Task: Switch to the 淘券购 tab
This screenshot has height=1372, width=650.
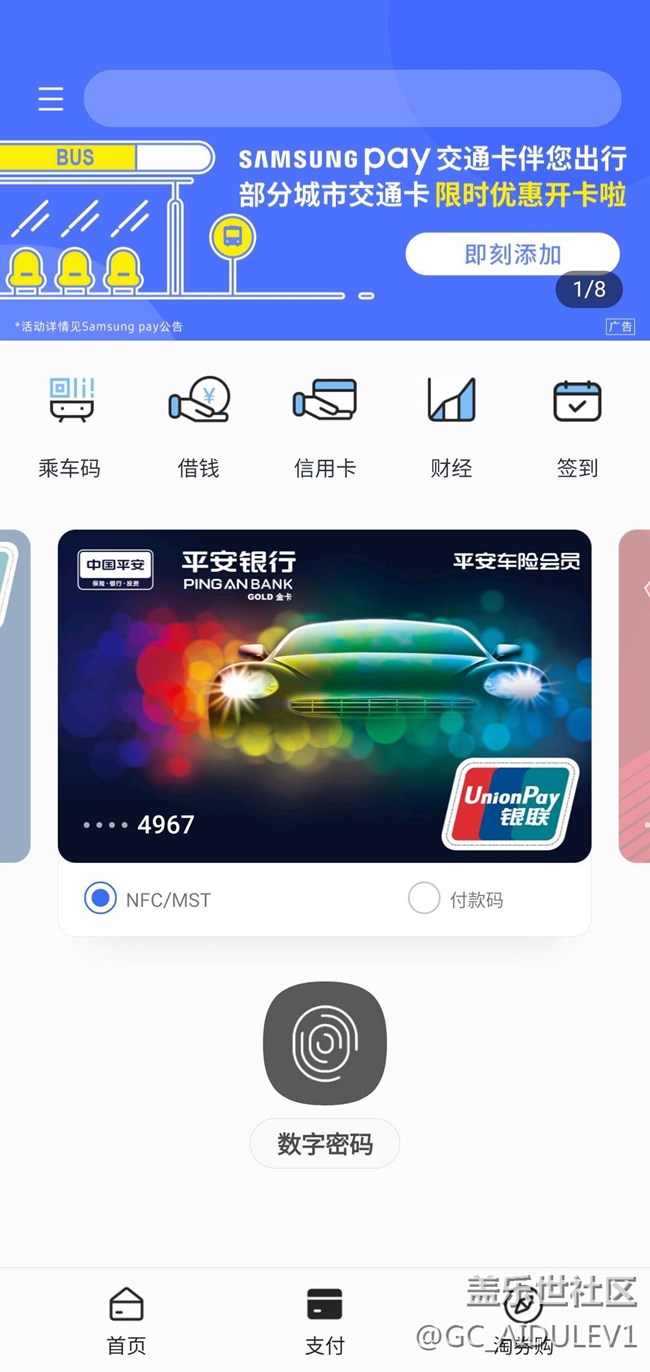Action: point(523,1320)
